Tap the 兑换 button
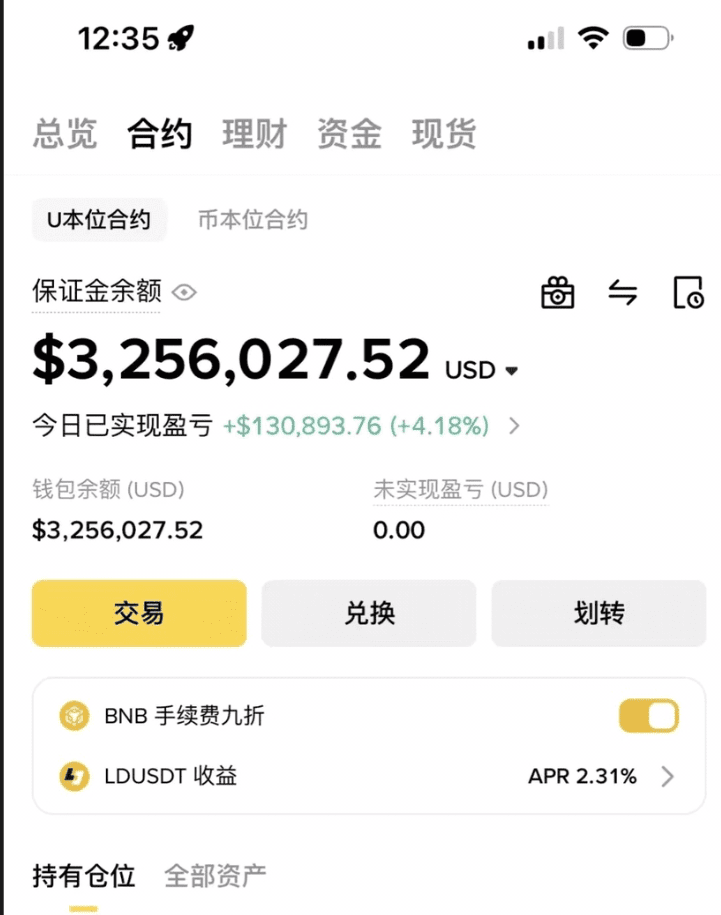Viewport: 721px width, 915px height. click(x=369, y=613)
